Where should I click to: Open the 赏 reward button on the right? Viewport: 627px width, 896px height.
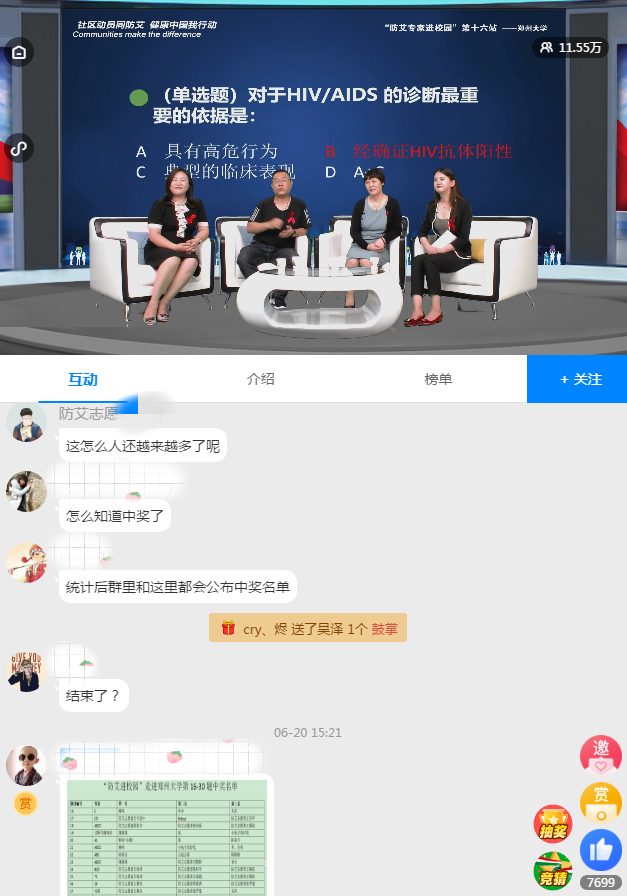[601, 800]
